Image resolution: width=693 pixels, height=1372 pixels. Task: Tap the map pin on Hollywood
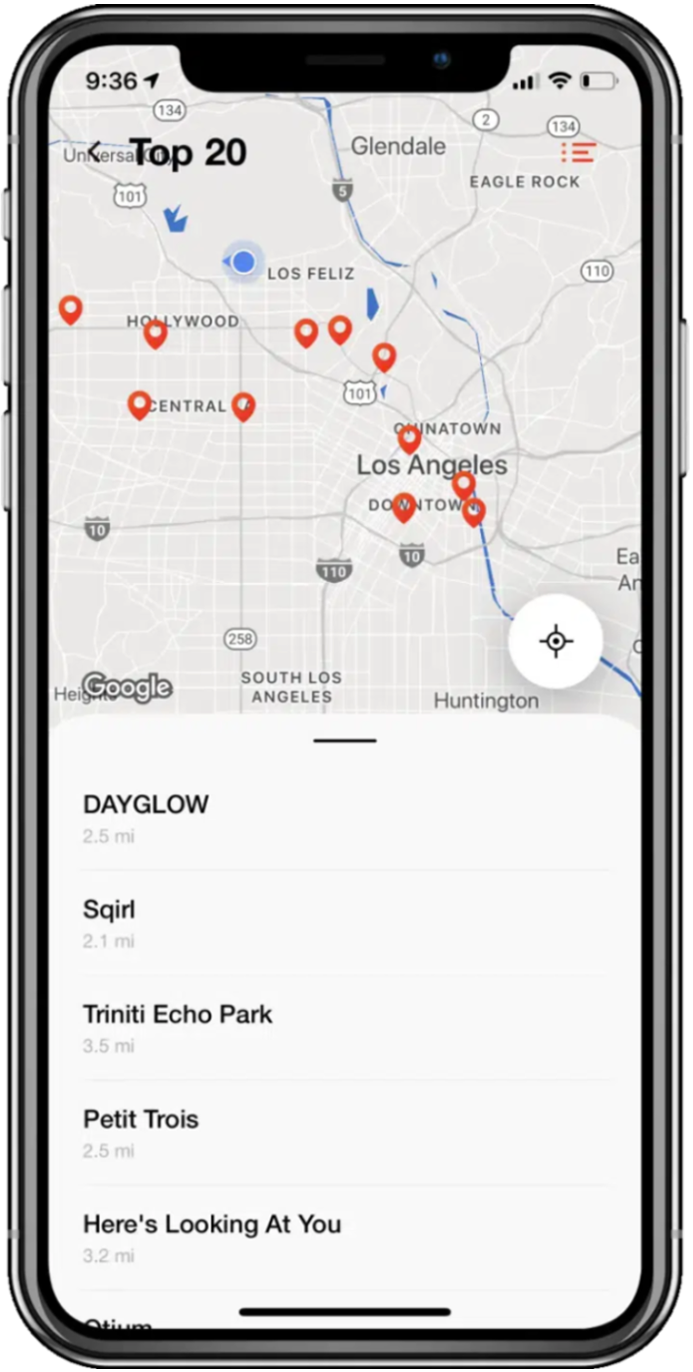point(155,333)
